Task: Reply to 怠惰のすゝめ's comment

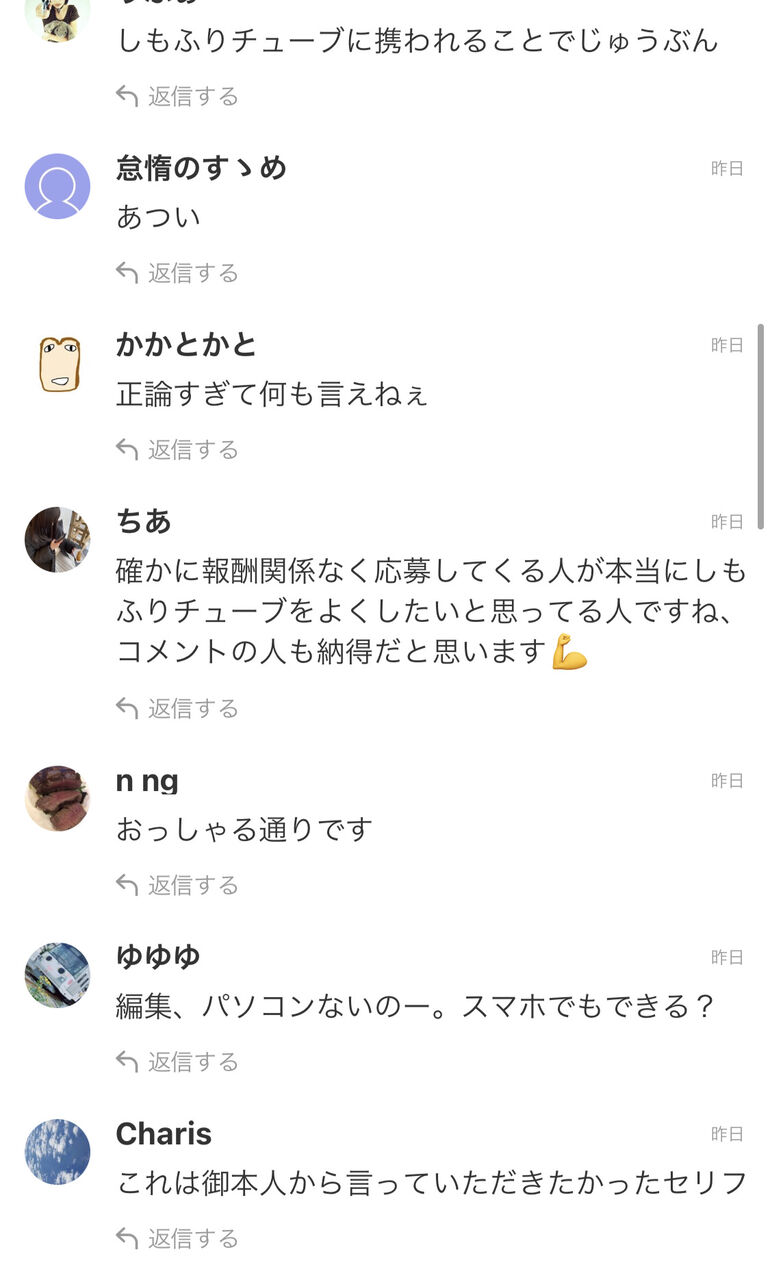Action: coord(177,273)
